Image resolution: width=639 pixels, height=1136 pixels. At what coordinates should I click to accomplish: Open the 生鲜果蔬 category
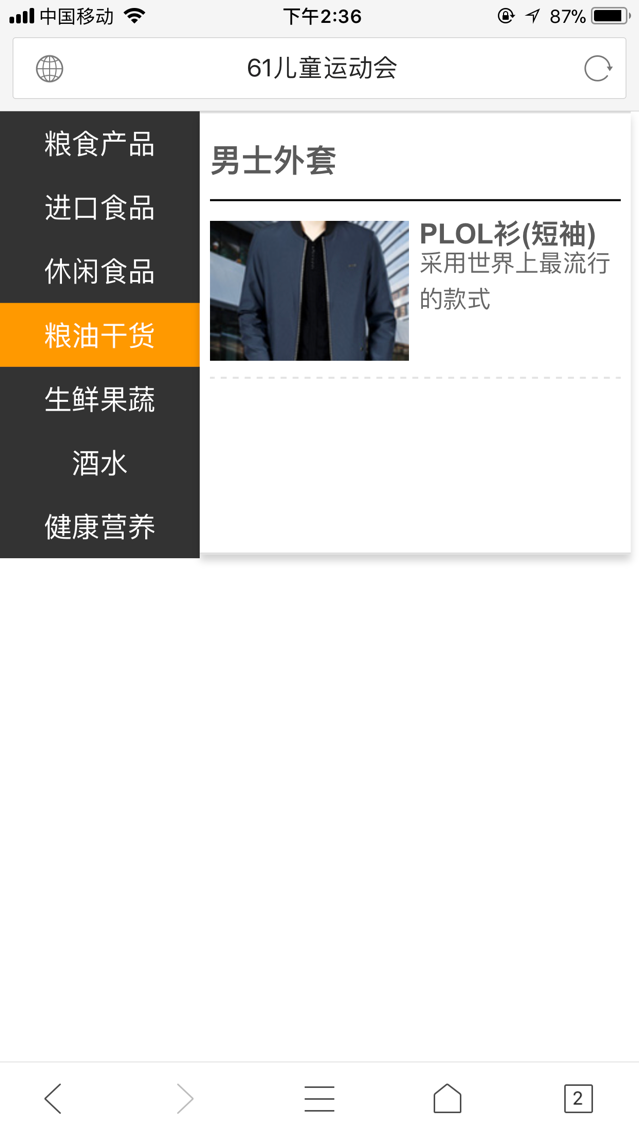coord(100,399)
